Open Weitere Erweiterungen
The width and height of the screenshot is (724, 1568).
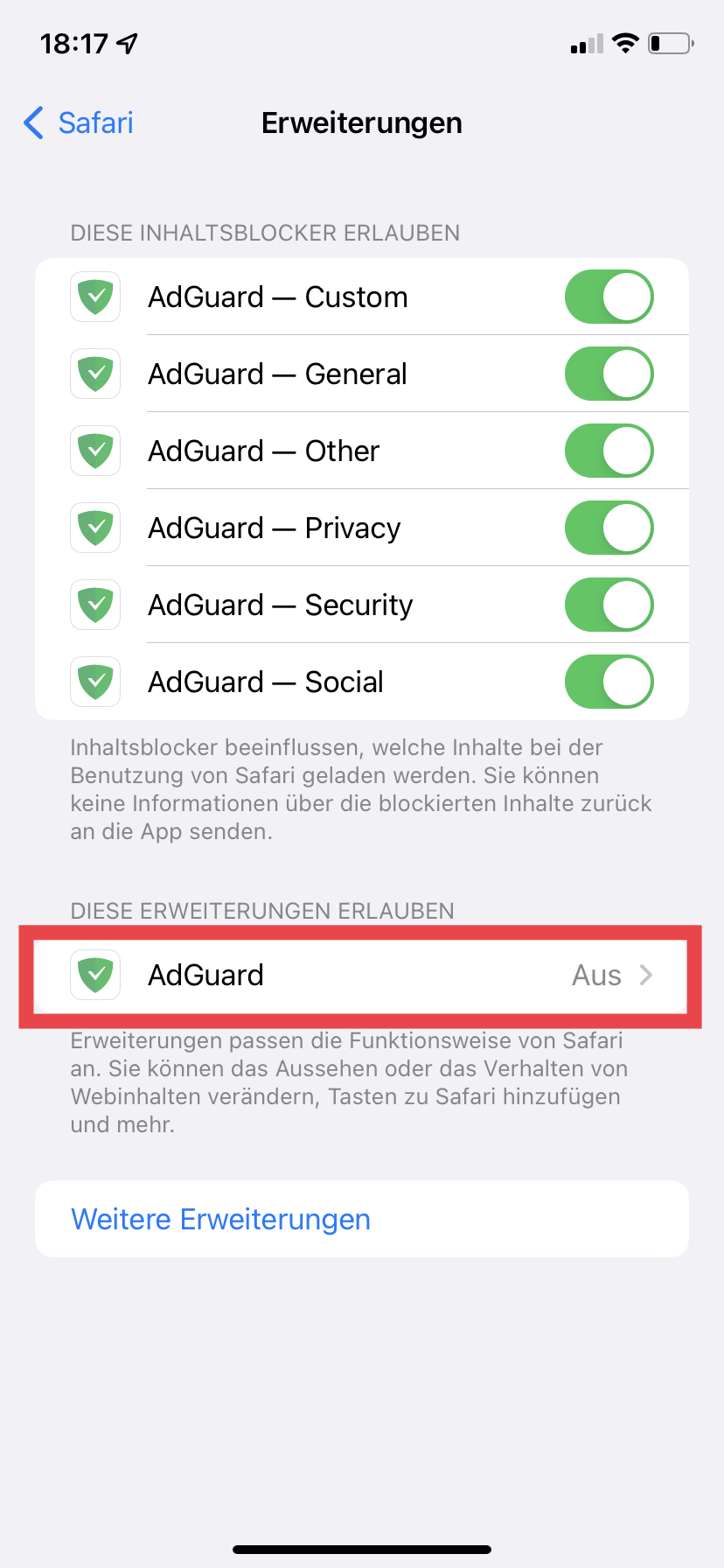tap(220, 1219)
